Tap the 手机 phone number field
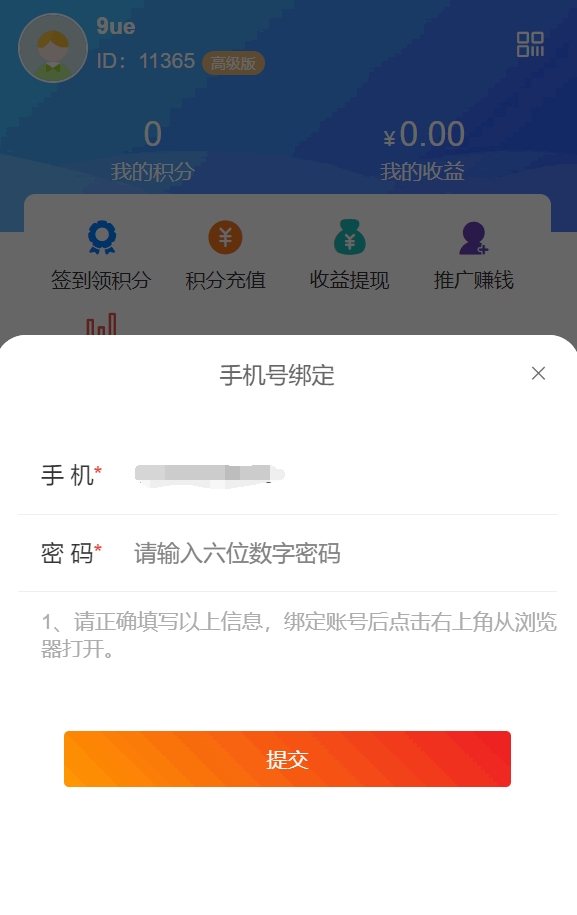Image resolution: width=577 pixels, height=915 pixels. tap(345, 475)
